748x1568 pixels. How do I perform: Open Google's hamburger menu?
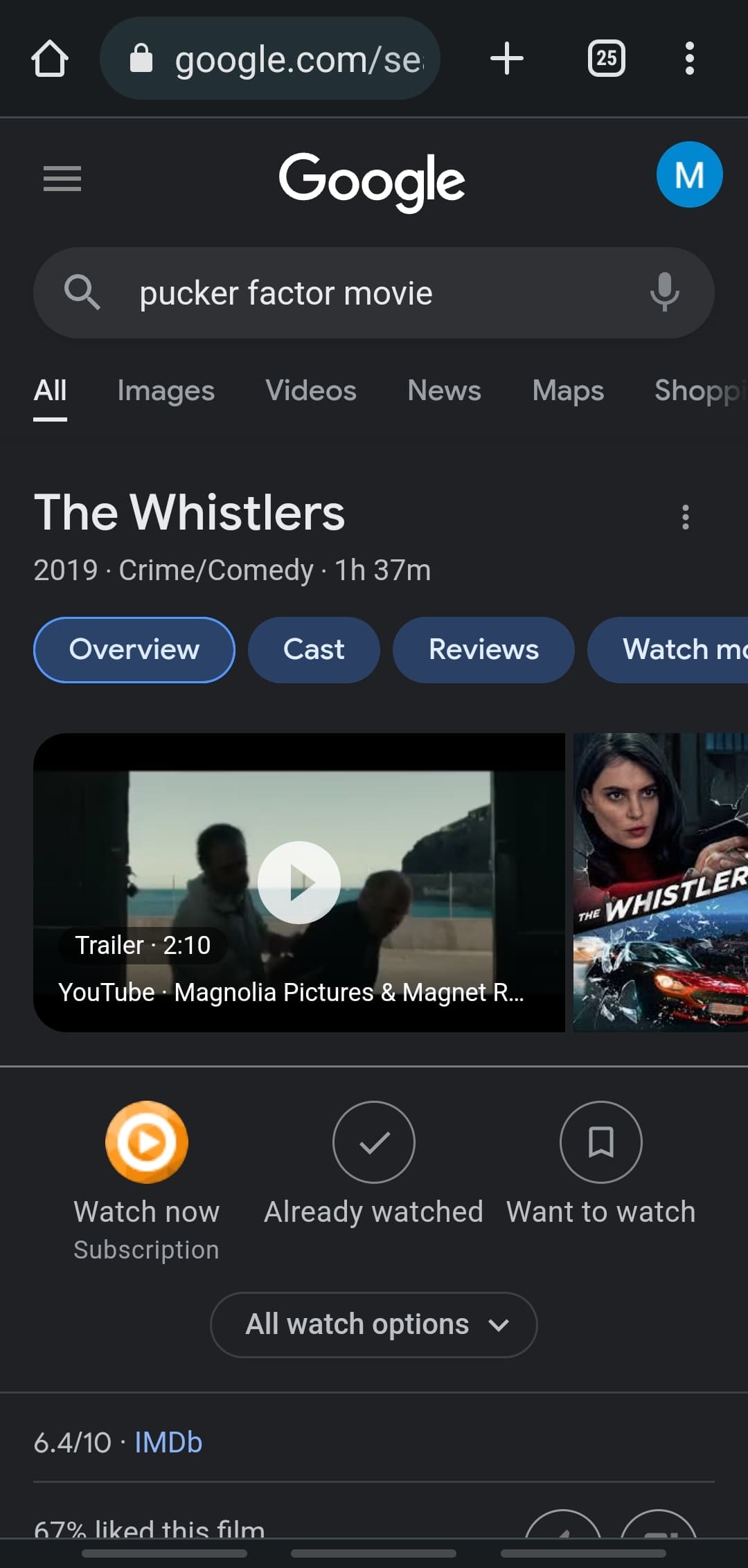[62, 179]
